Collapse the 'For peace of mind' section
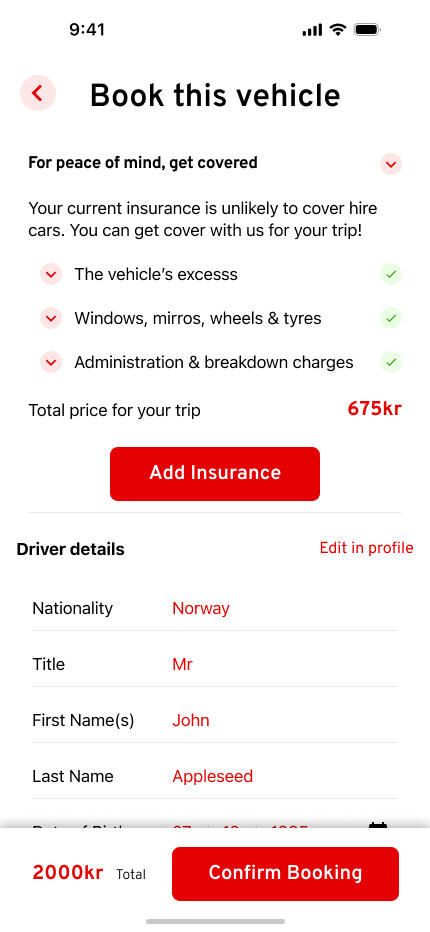 [x=391, y=163]
